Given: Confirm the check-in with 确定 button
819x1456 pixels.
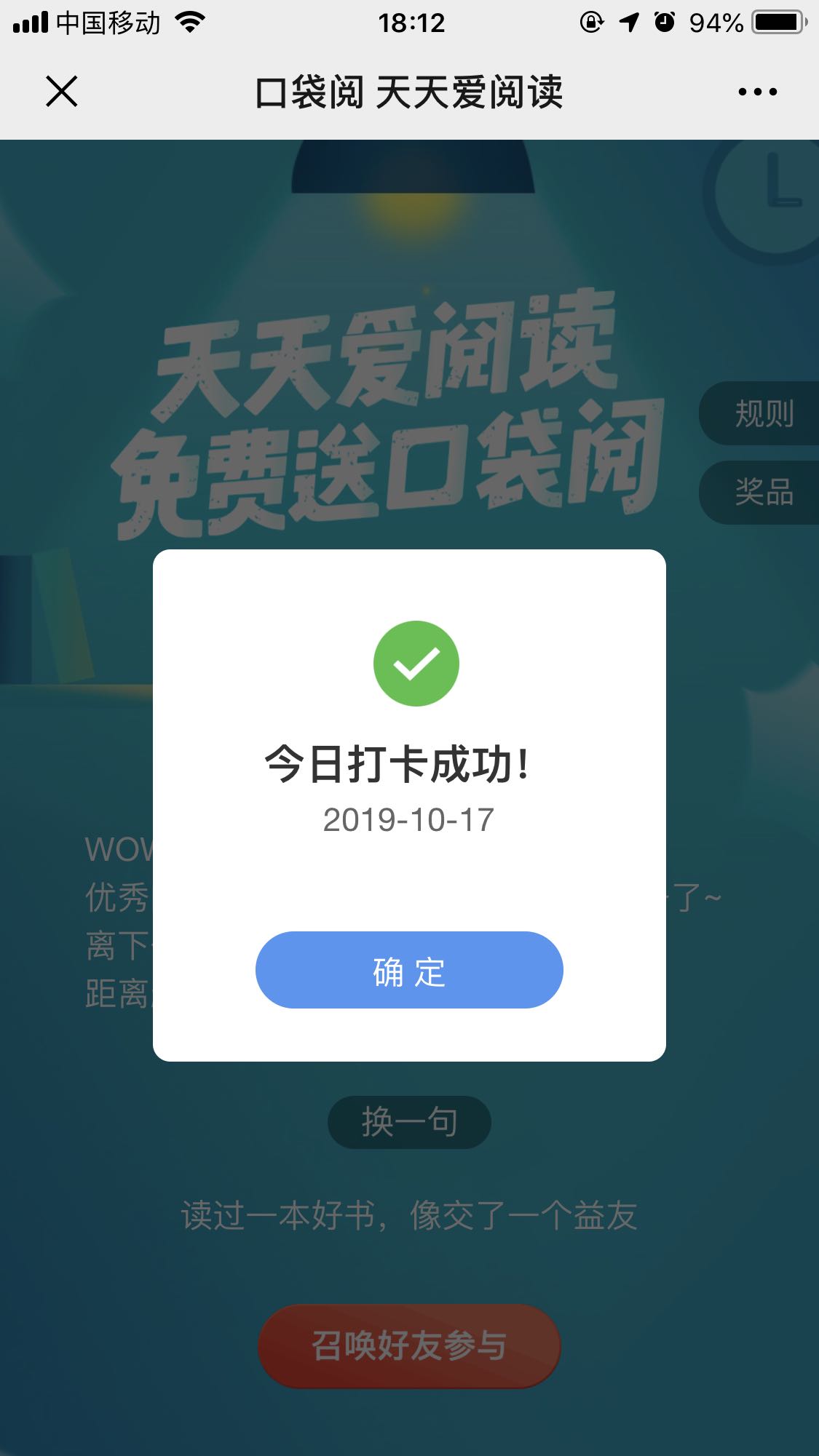Looking at the screenshot, I should 409,970.
